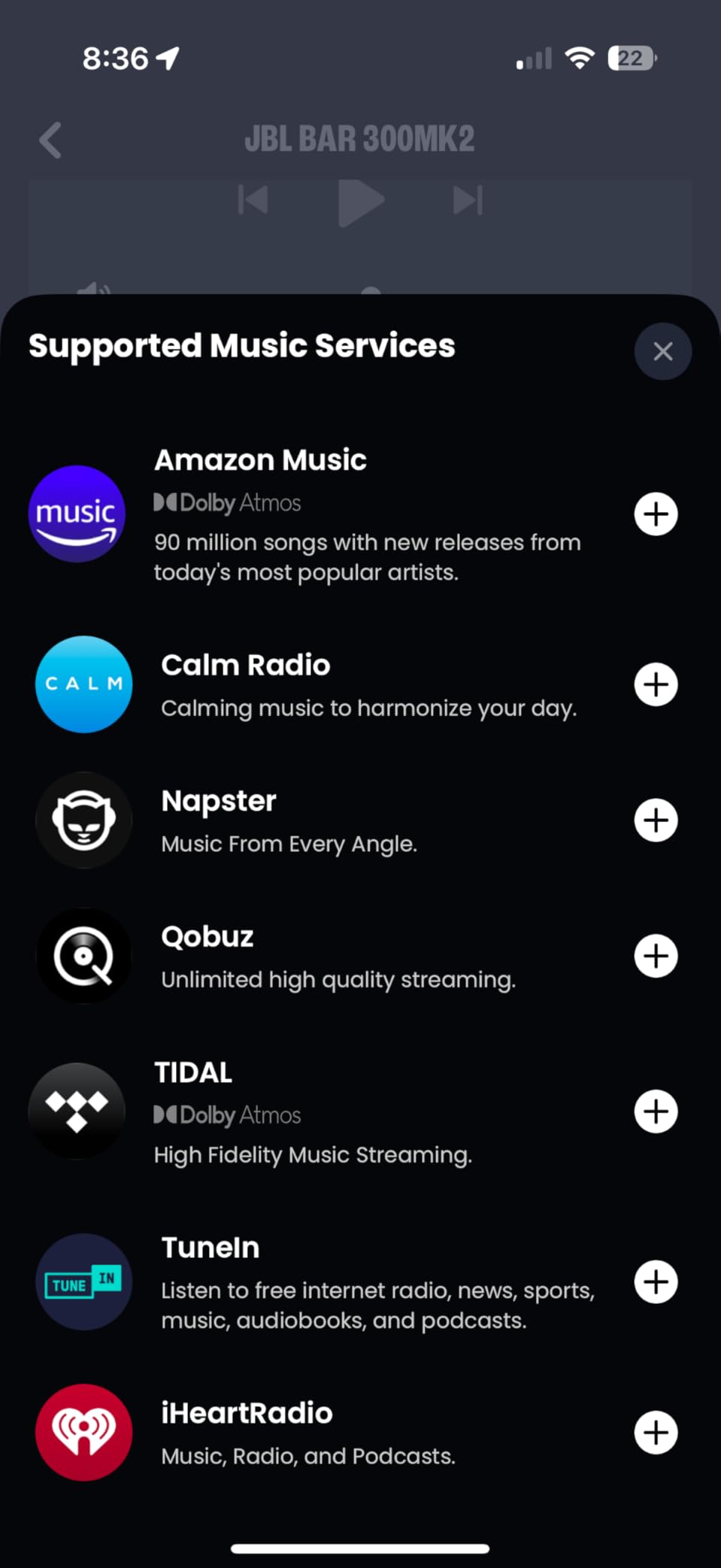Close the Supported Music Services sheet
Image resolution: width=721 pixels, height=1568 pixels.
point(662,351)
